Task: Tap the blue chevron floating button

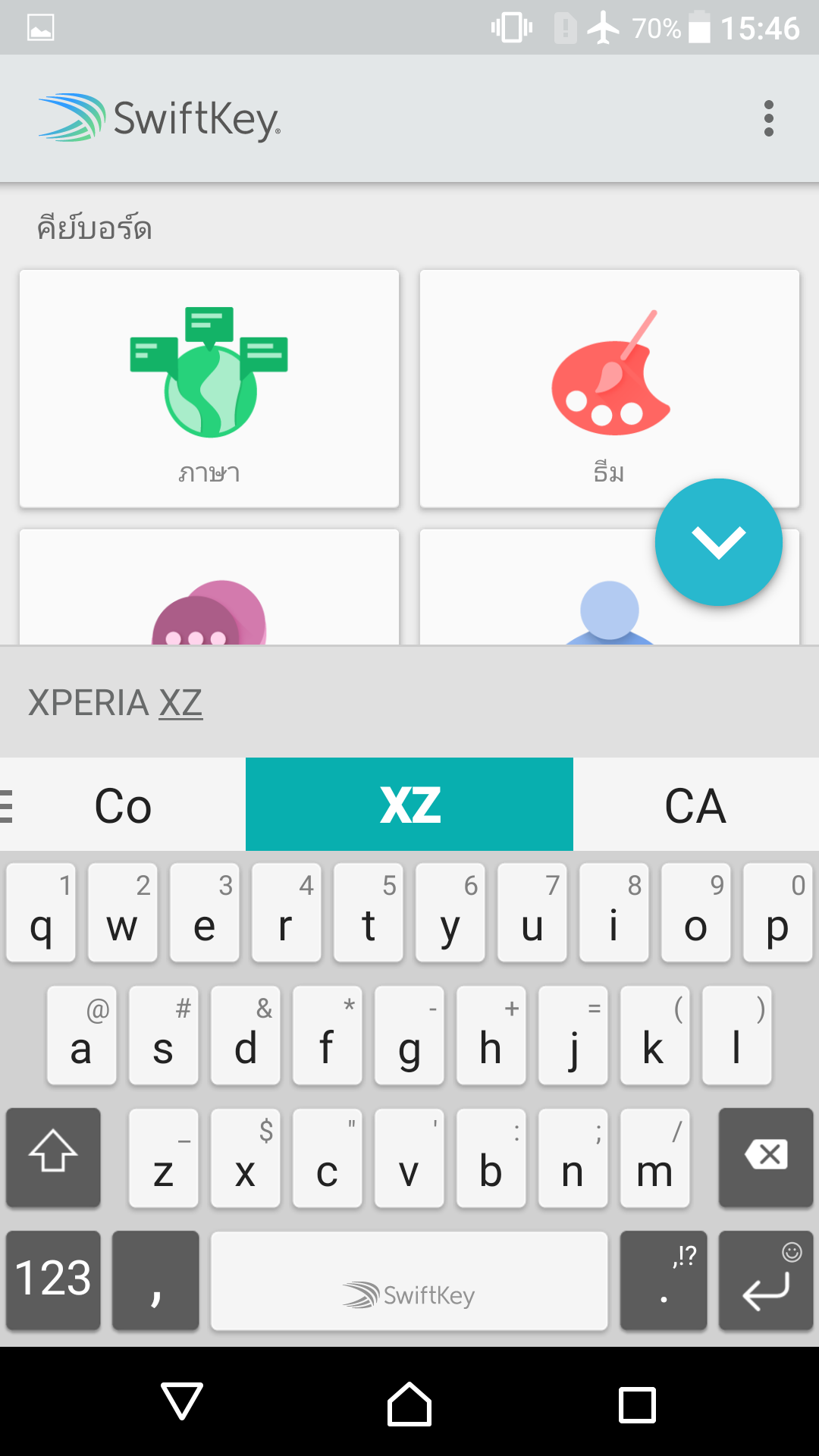Action: click(719, 542)
